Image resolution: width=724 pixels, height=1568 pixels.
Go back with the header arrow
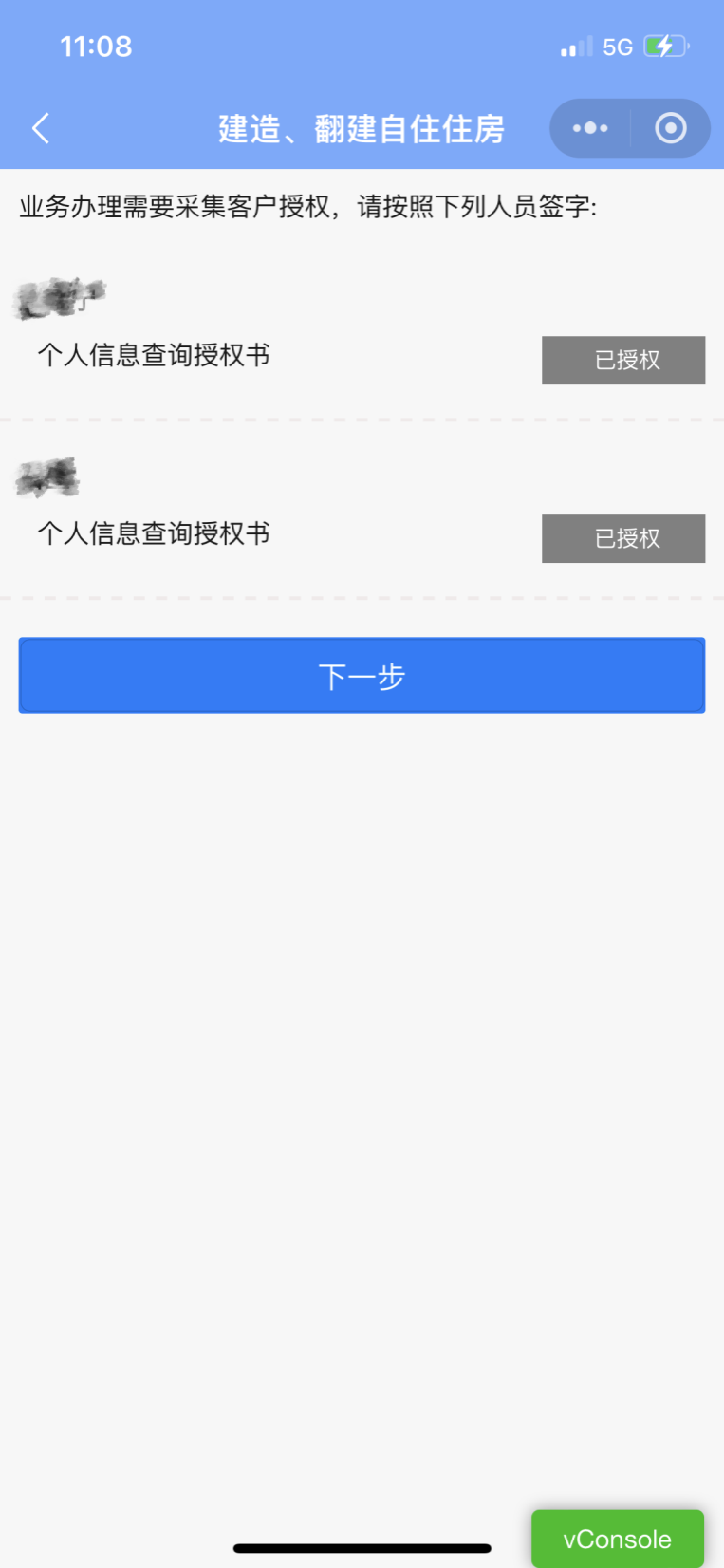(40, 128)
